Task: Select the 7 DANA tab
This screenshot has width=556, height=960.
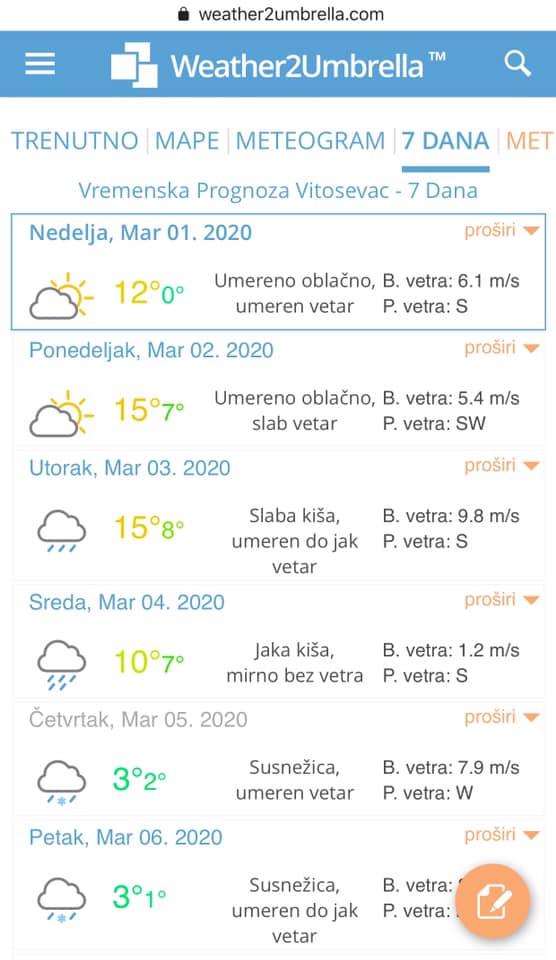Action: tap(445, 141)
